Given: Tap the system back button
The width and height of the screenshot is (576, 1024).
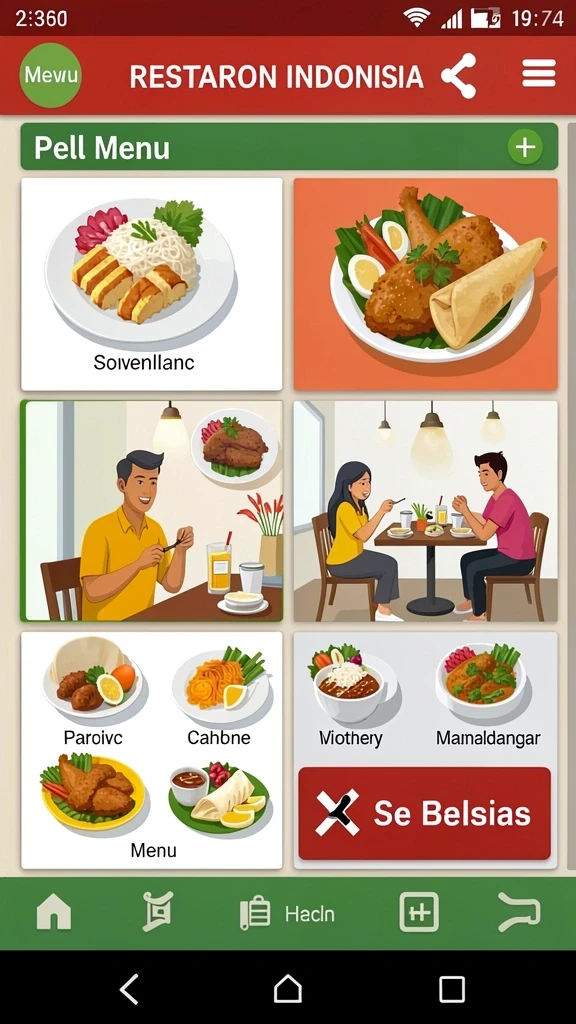Looking at the screenshot, I should 129,989.
